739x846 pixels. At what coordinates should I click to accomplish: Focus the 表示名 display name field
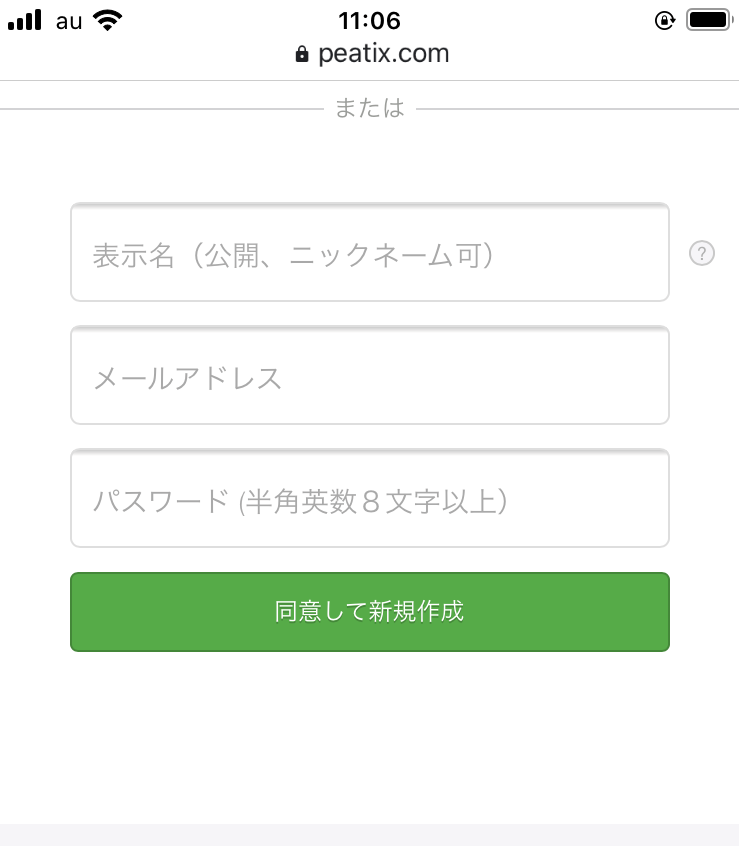coord(369,252)
